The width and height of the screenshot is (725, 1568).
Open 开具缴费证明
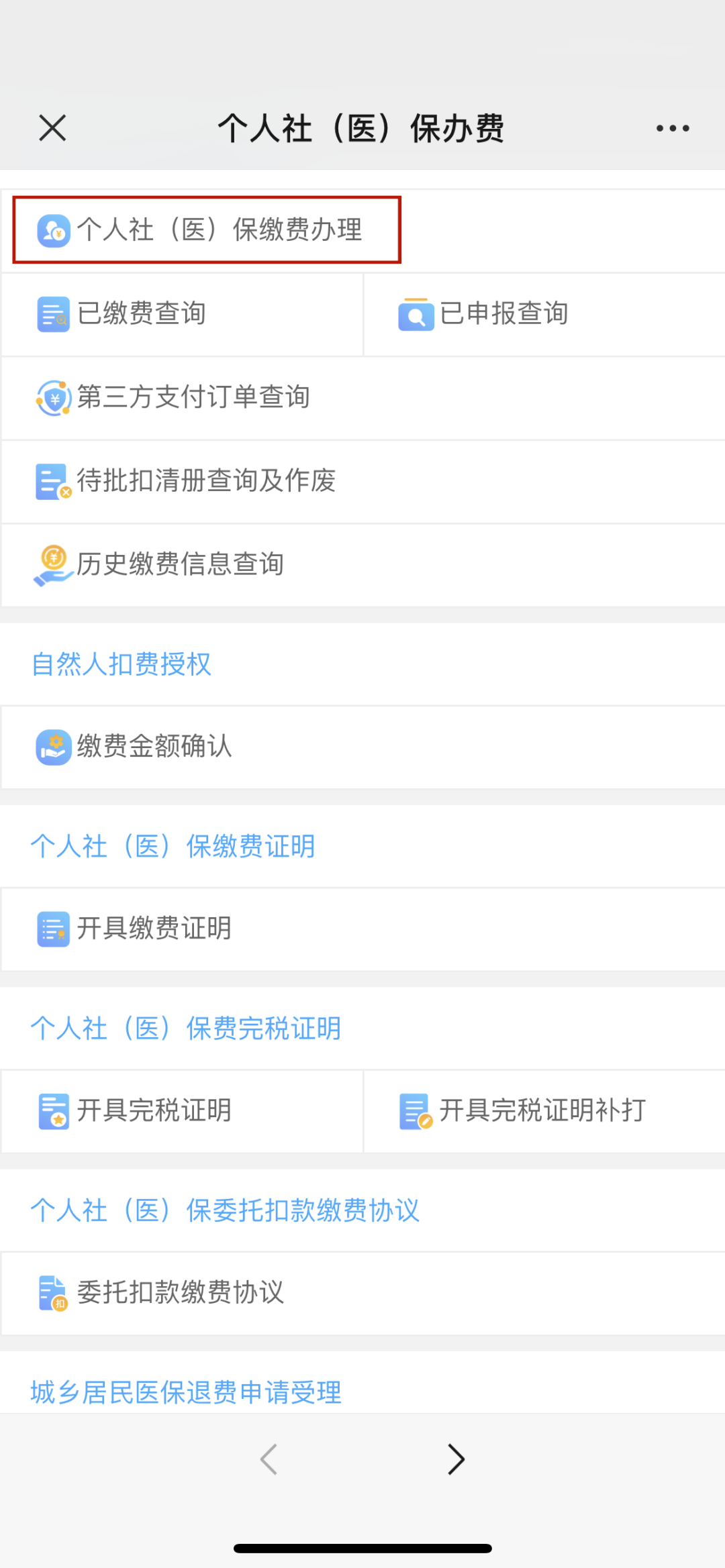pos(363,929)
